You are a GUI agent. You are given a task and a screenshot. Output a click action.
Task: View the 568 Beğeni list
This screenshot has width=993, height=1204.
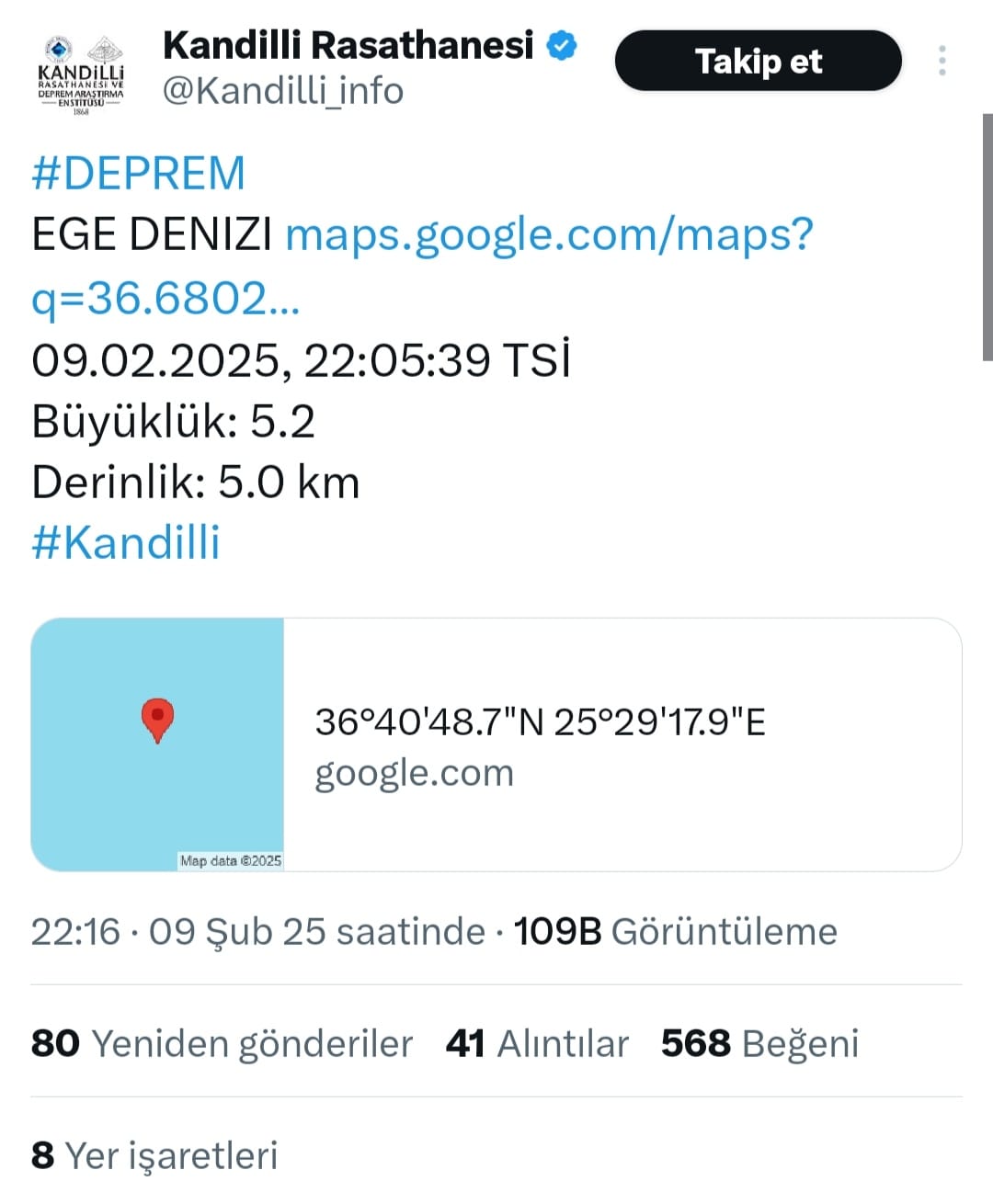coord(759,1044)
